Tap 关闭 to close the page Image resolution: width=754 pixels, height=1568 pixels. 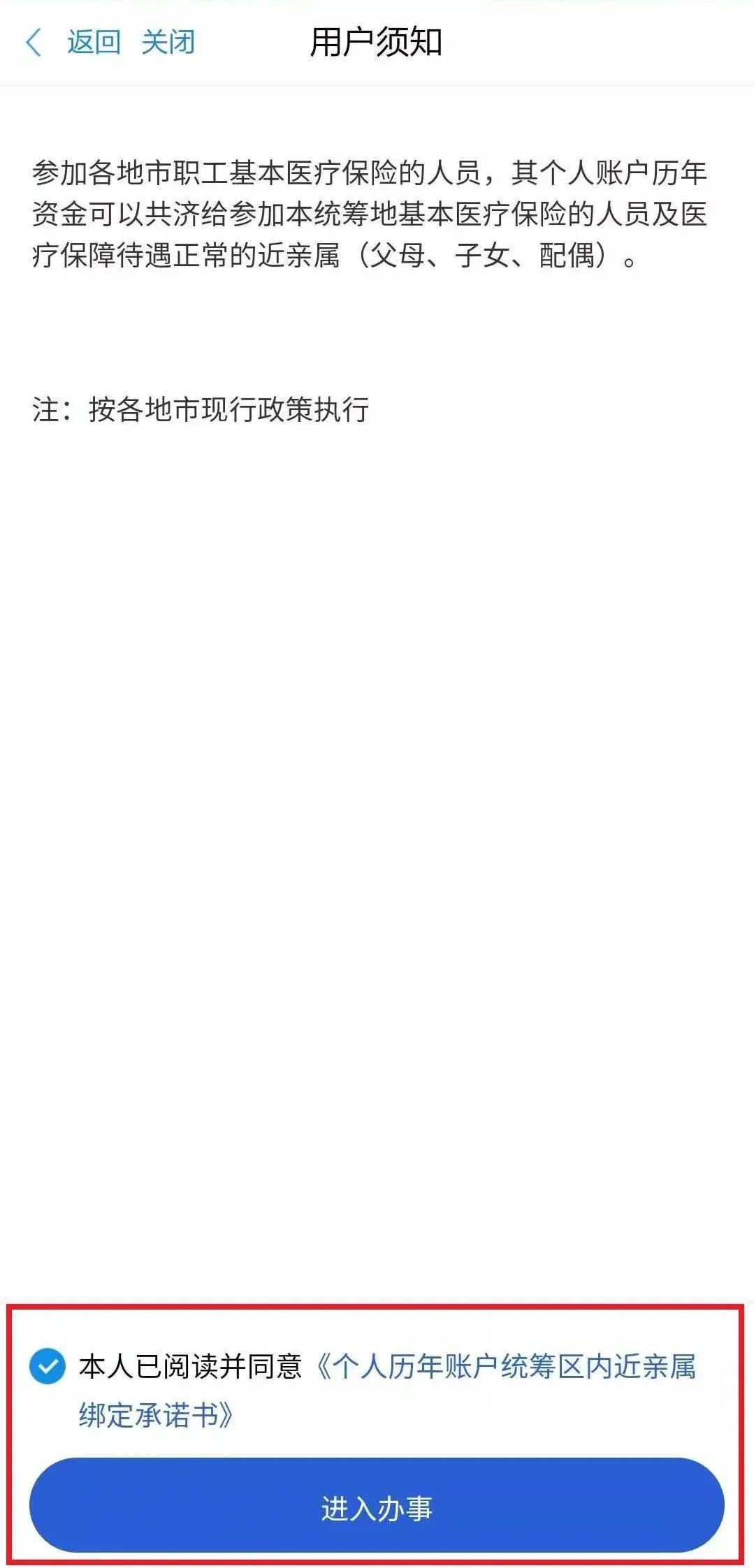point(168,43)
